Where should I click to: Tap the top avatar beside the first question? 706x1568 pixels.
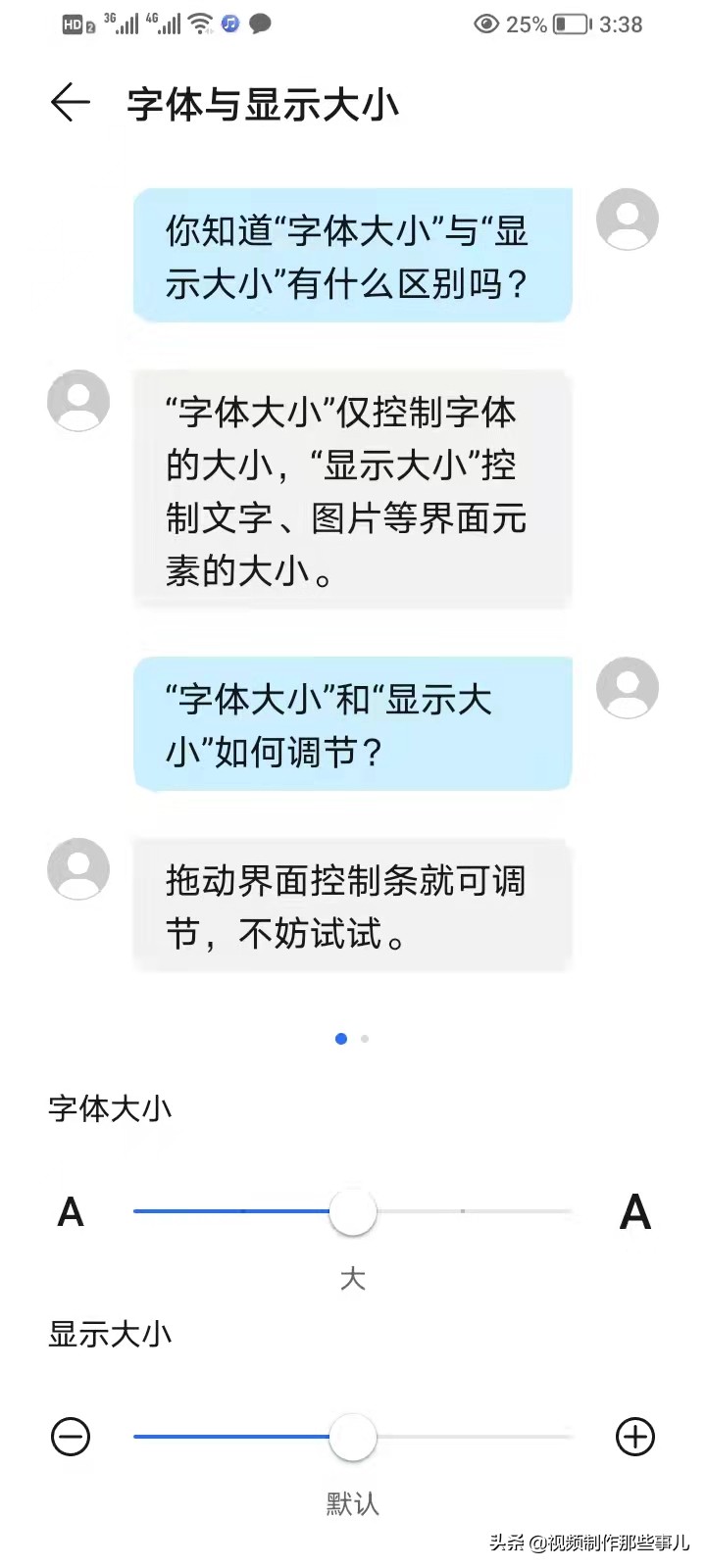627,219
